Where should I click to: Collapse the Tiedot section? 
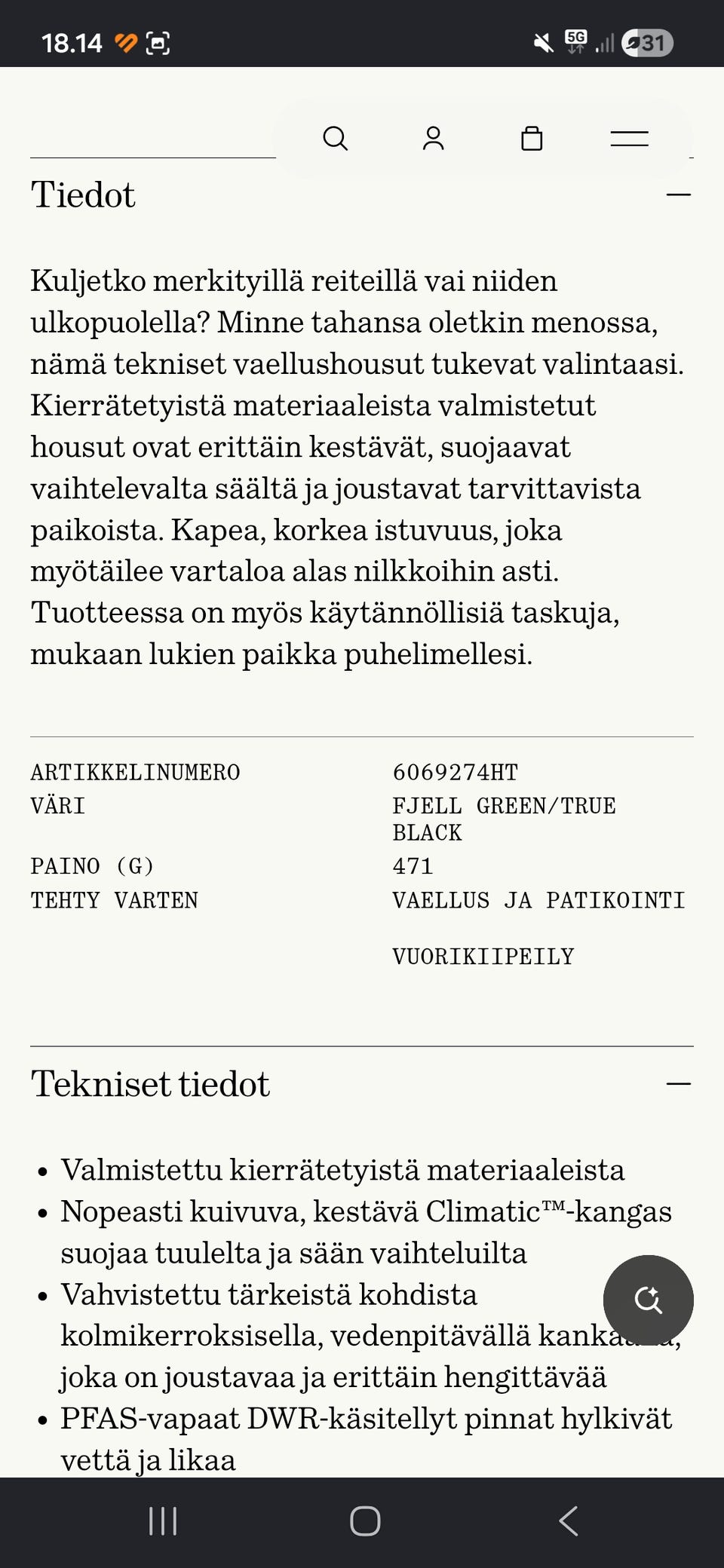(x=678, y=195)
